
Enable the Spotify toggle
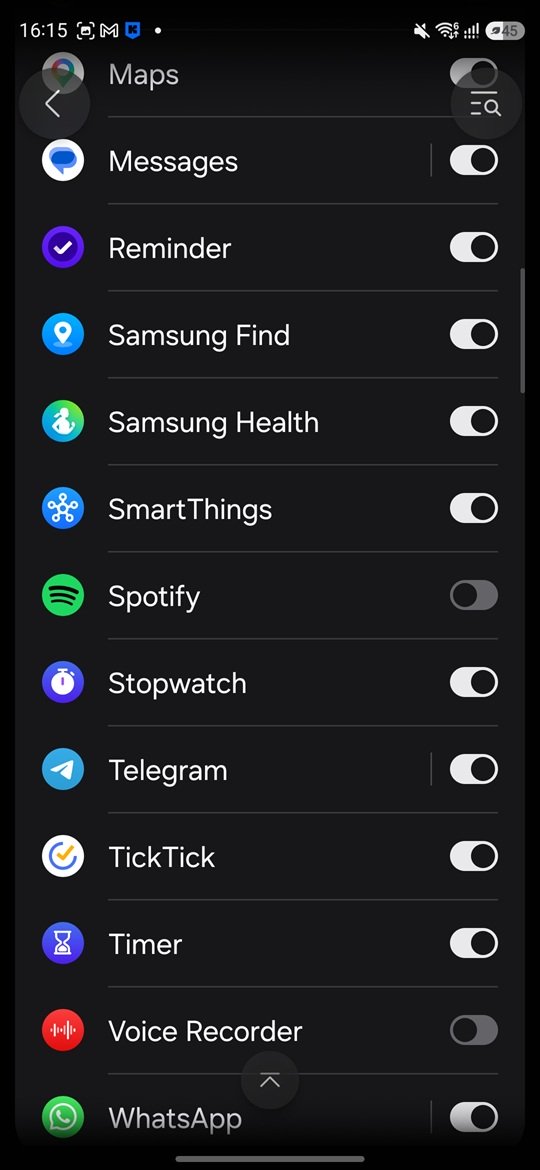pos(474,595)
